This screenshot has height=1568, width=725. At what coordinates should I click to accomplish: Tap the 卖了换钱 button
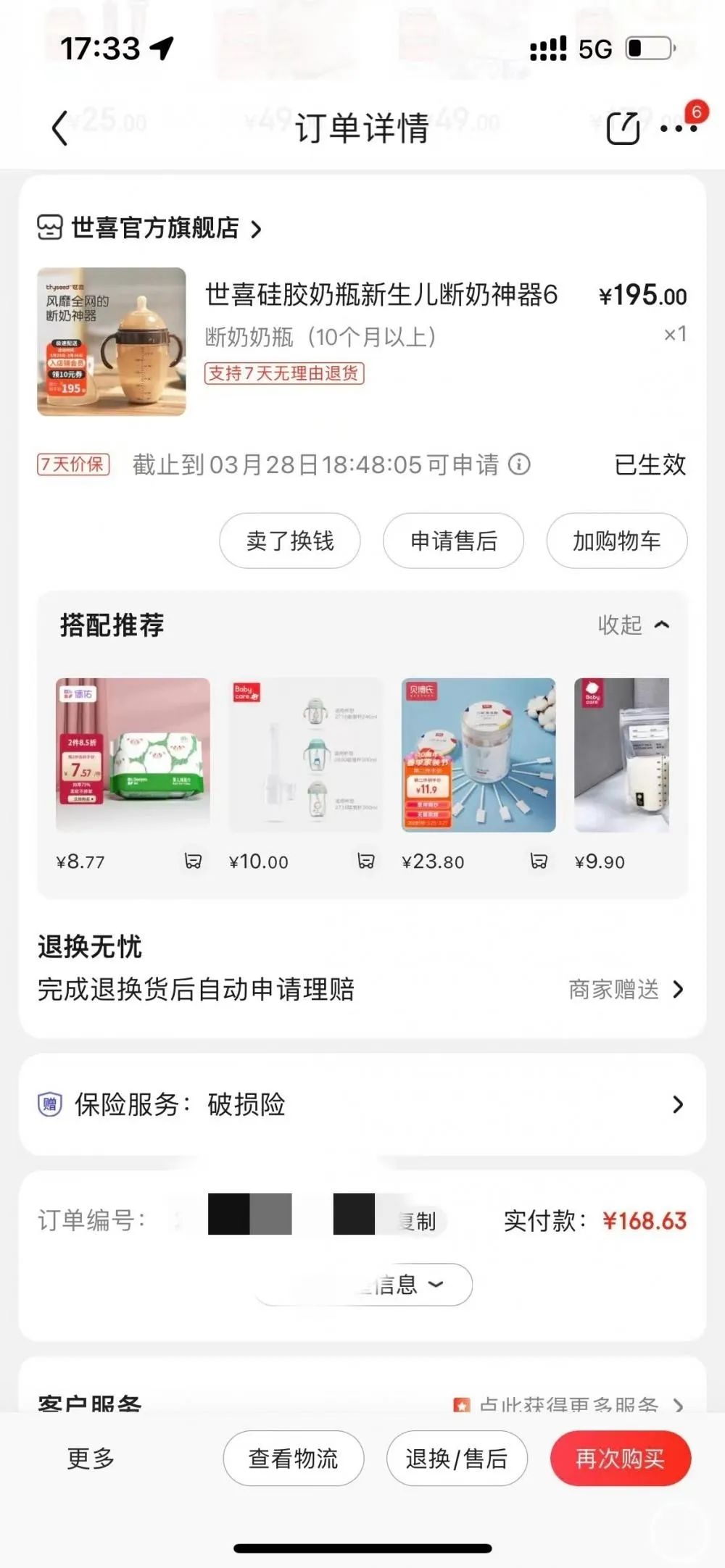(290, 541)
